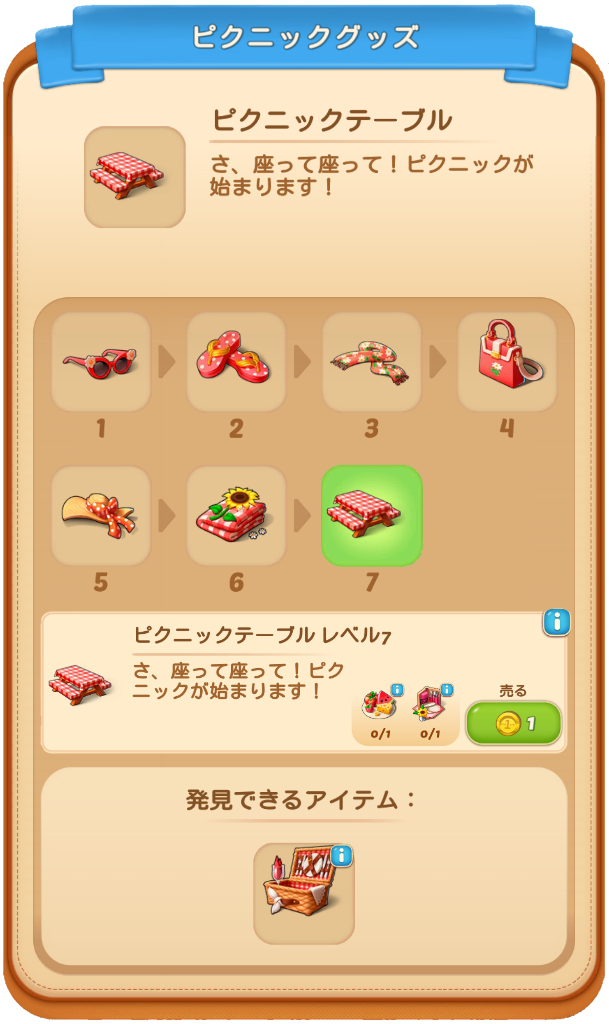
Task: Select the level 2 flip-flops item
Action: click(x=236, y=362)
